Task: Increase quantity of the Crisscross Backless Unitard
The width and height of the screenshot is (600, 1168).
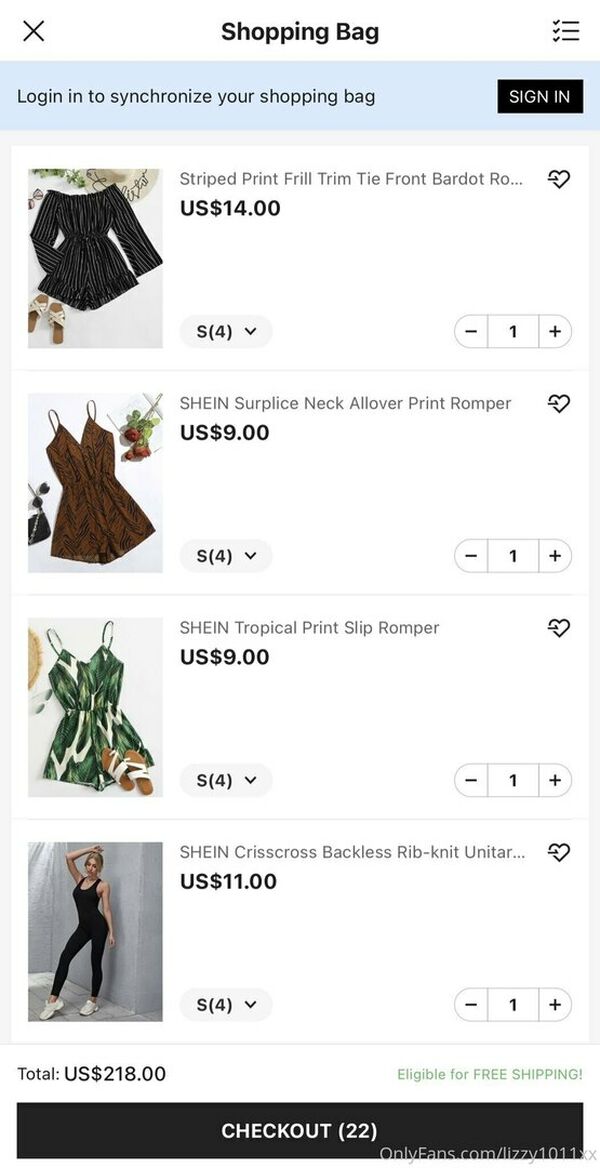Action: pyautogui.click(x=555, y=1004)
